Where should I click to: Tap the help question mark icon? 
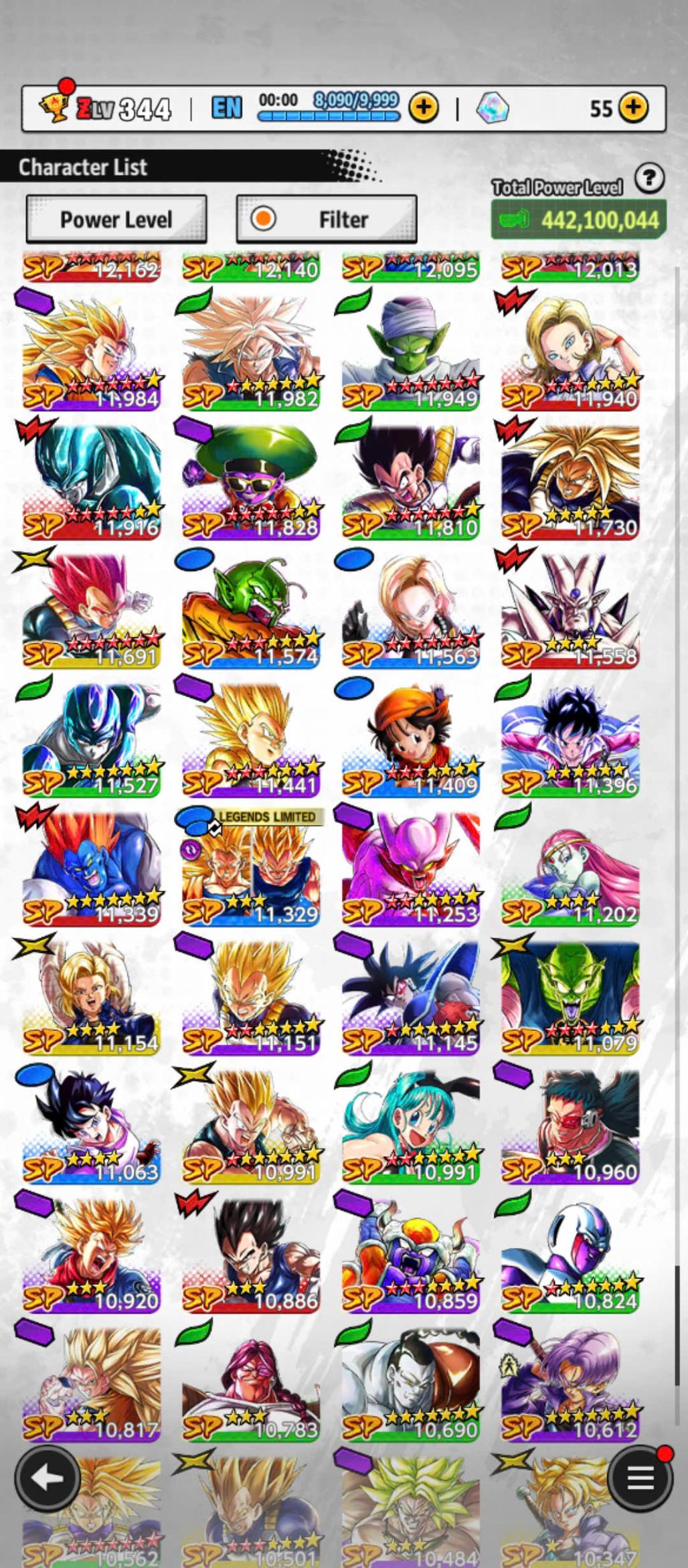[x=649, y=179]
